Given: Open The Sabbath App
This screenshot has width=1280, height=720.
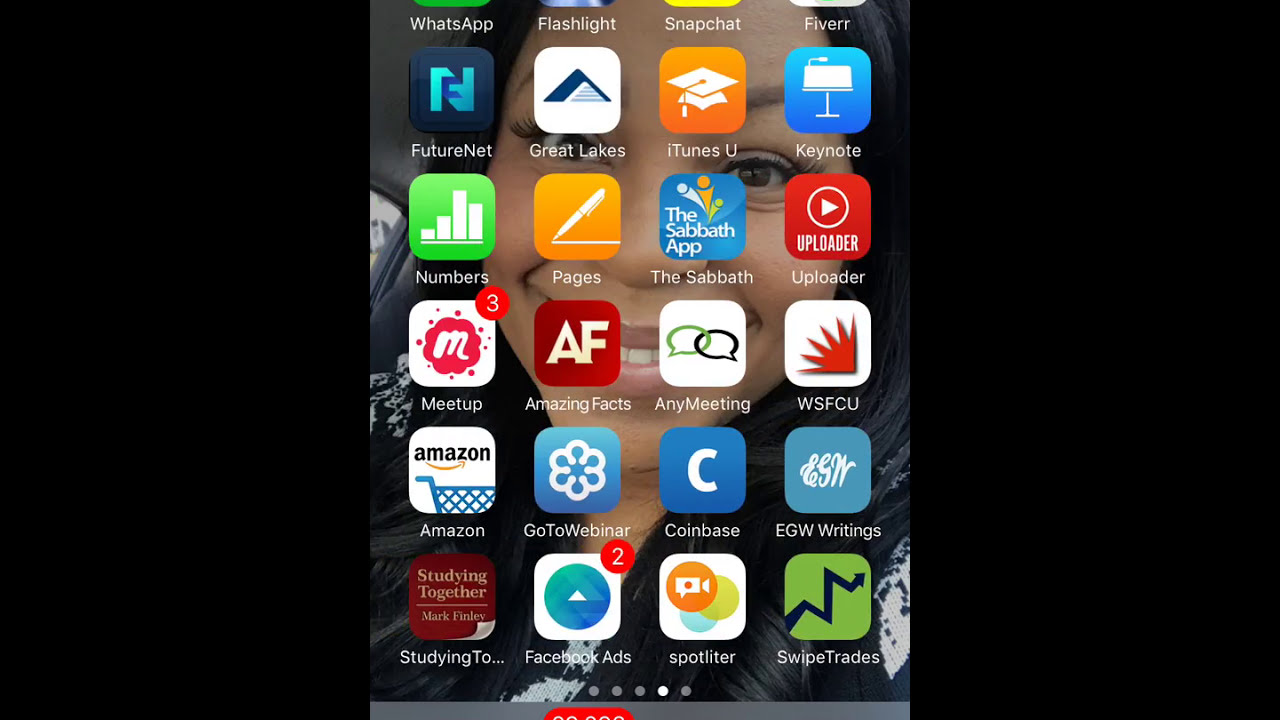Looking at the screenshot, I should click(x=702, y=217).
